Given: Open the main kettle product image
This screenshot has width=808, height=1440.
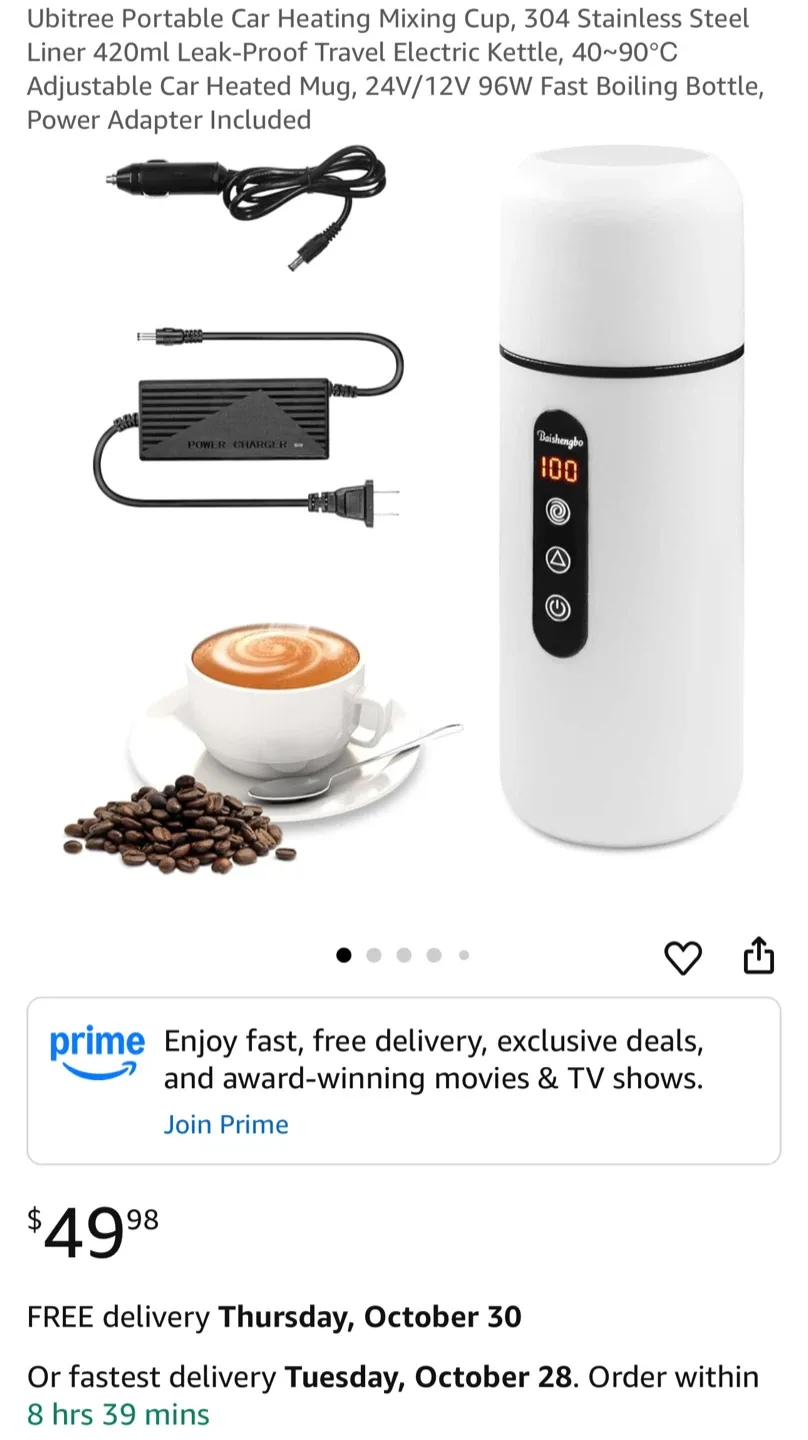Looking at the screenshot, I should [x=620, y=500].
